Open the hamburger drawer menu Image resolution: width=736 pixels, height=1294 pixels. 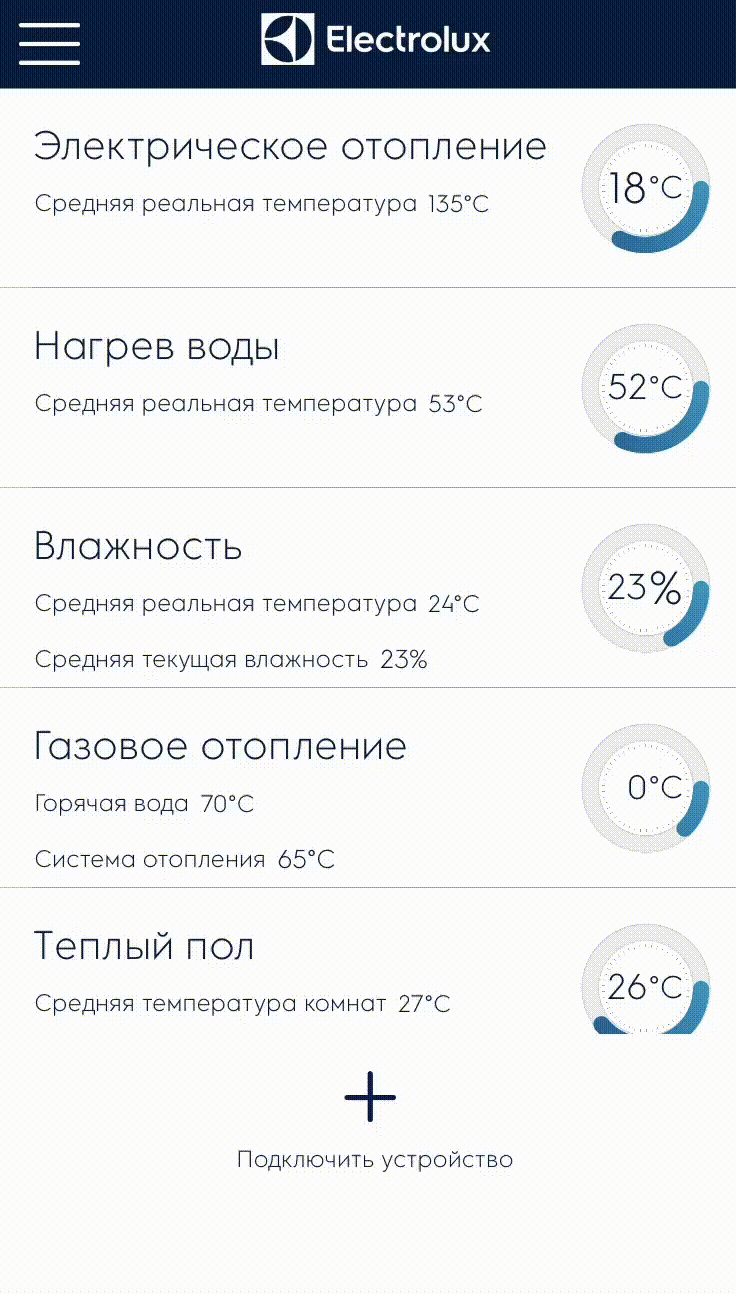click(49, 41)
